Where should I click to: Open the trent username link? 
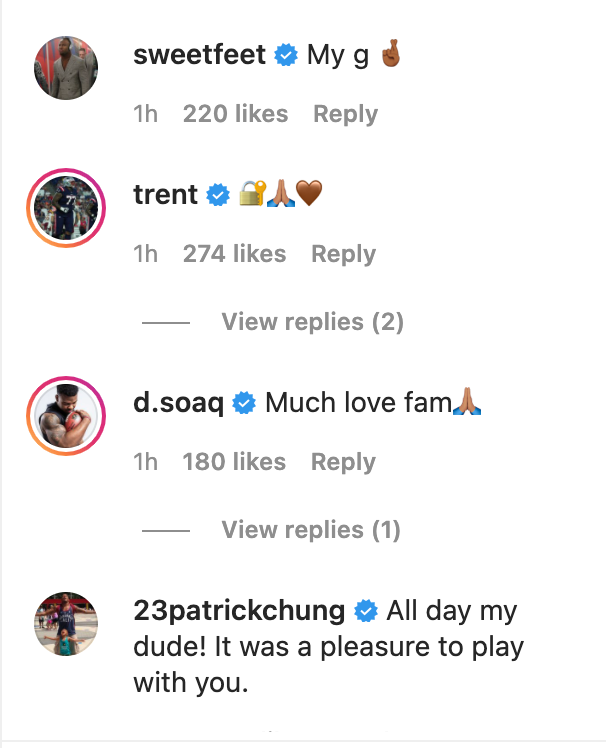165,194
